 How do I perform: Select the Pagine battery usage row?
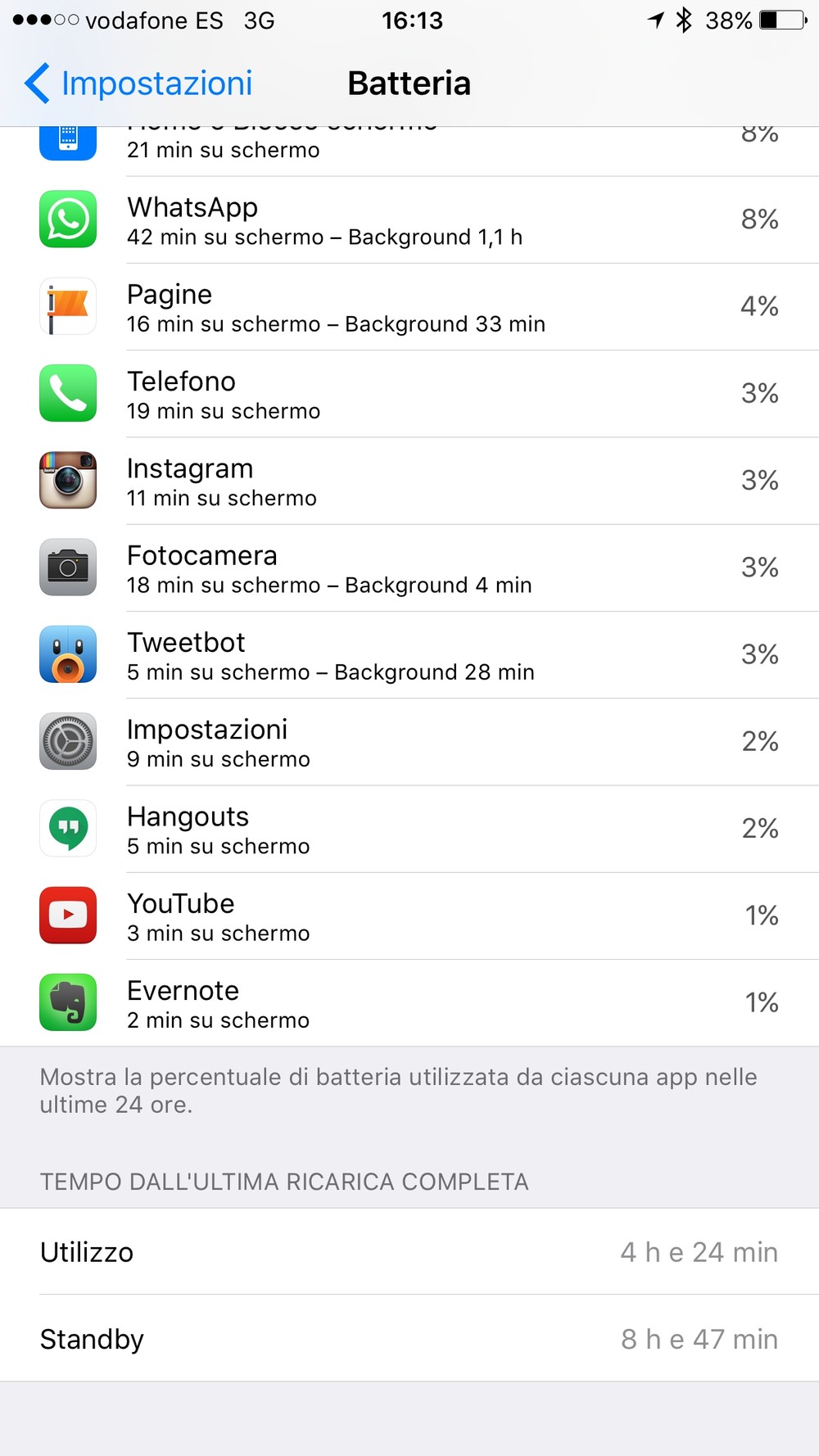click(409, 307)
